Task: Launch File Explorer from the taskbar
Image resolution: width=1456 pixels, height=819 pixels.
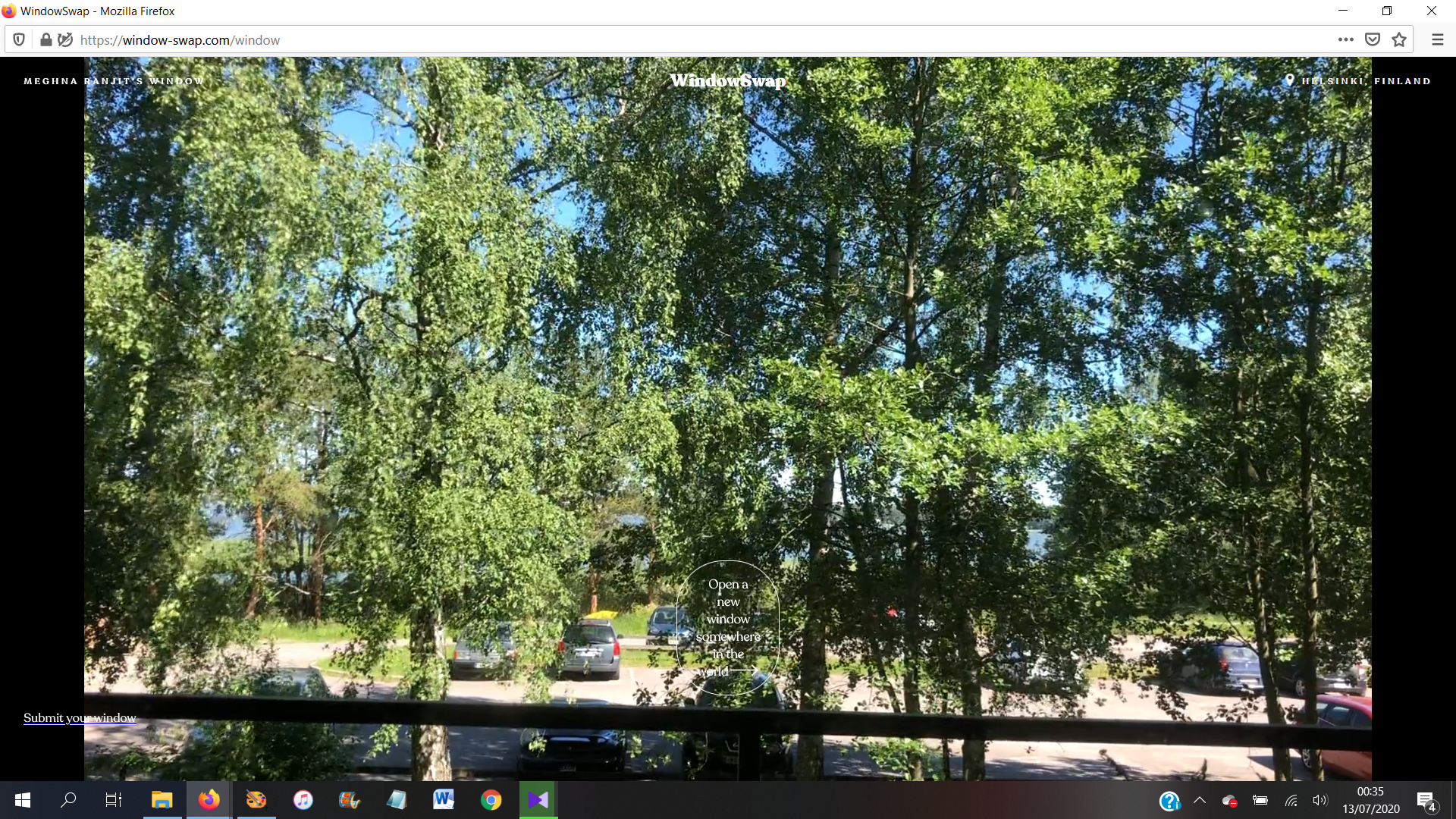Action: [x=162, y=800]
